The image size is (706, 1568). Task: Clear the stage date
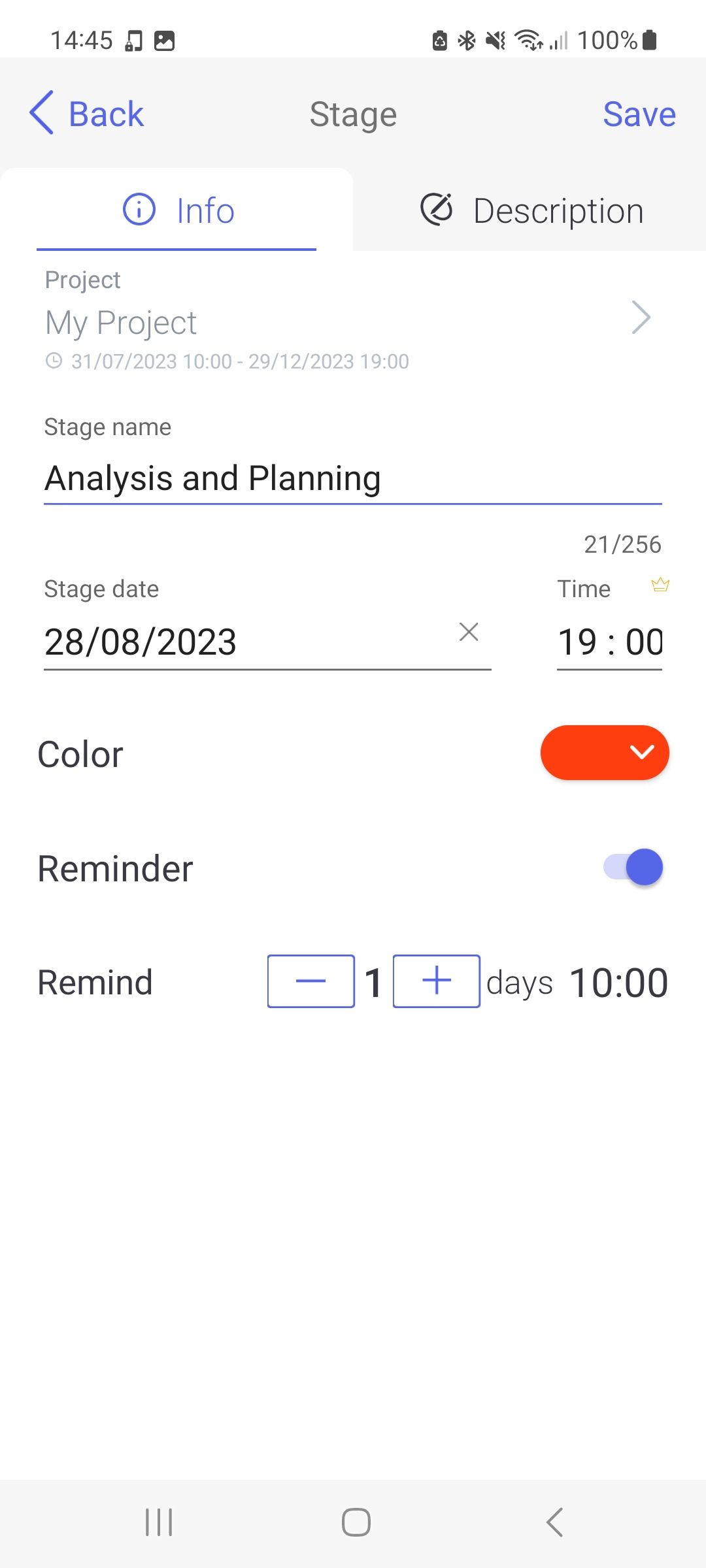point(469,632)
